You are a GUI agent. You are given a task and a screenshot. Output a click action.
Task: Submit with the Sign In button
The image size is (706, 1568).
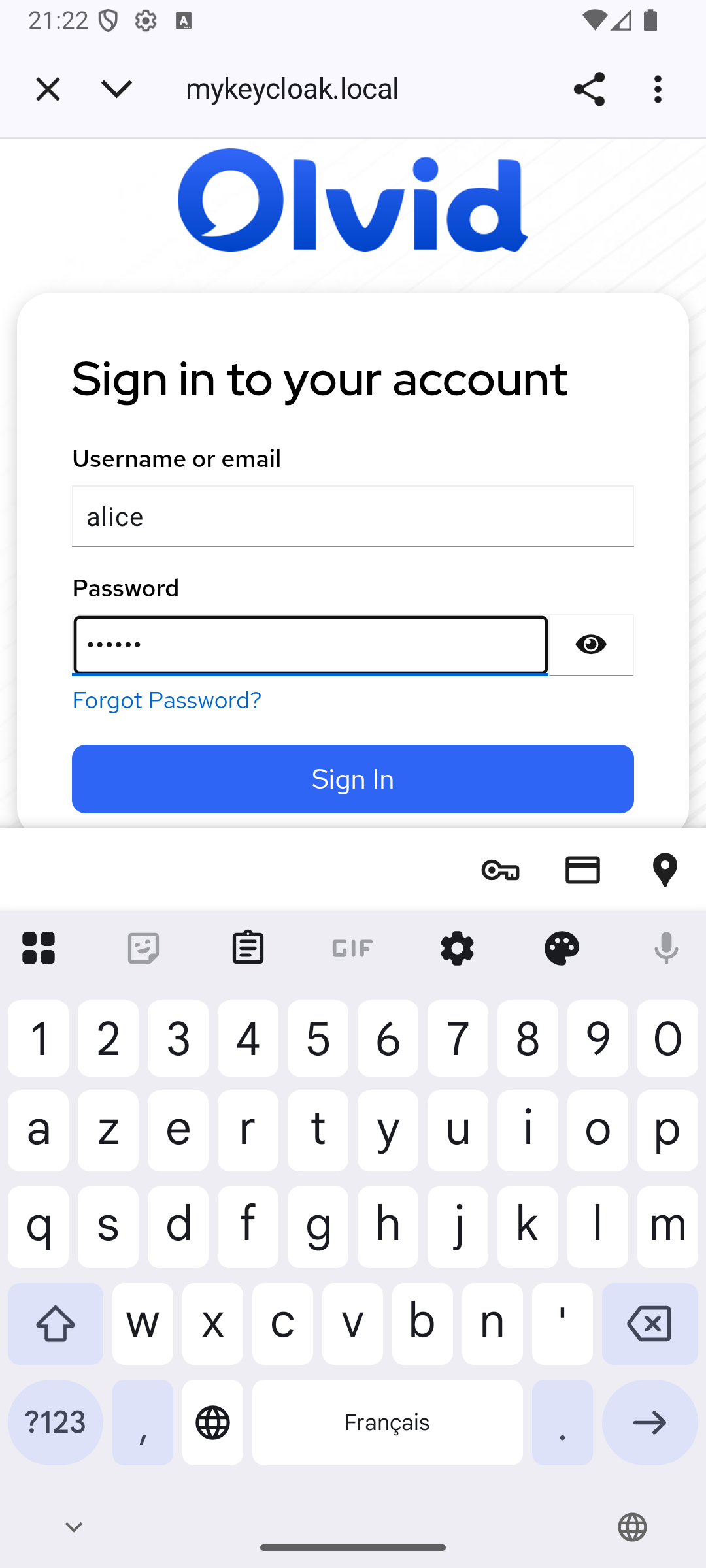352,779
